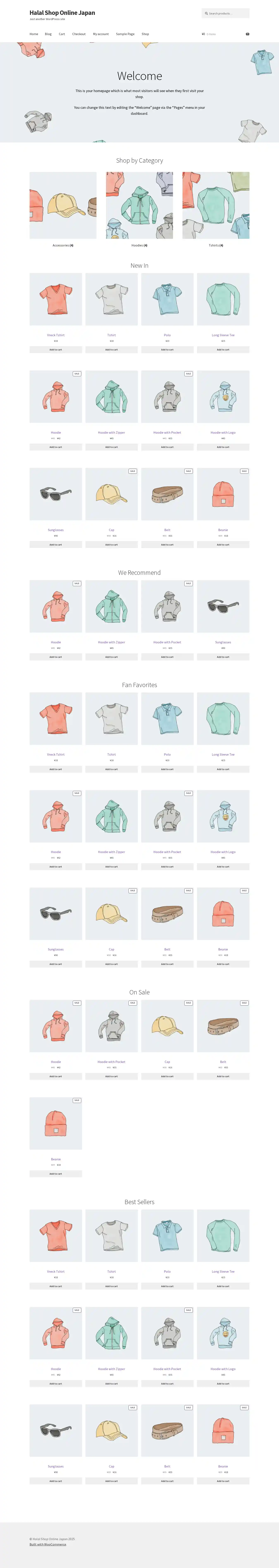
Task: Open the shopping basket icon in header
Action: [247, 34]
